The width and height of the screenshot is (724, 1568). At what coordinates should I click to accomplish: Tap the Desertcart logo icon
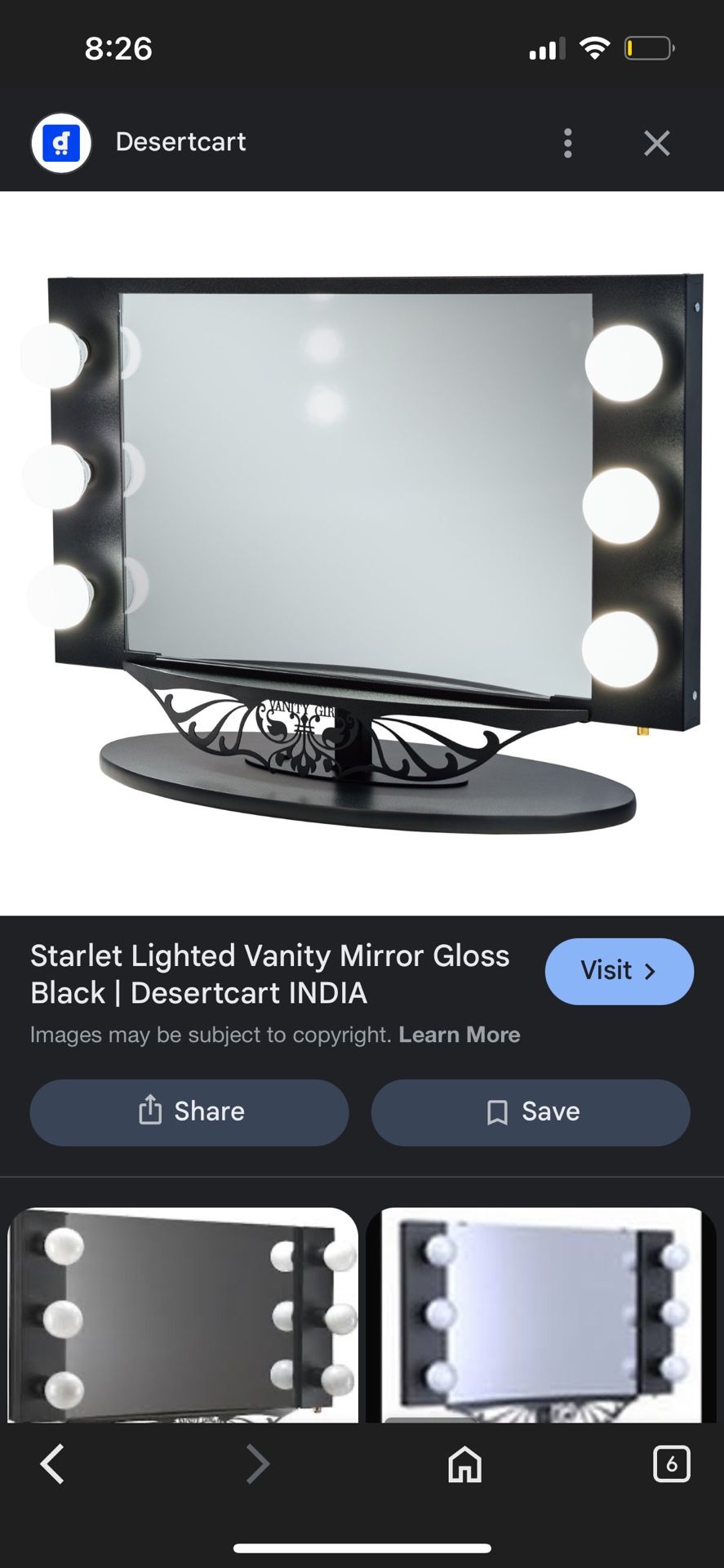pyautogui.click(x=61, y=142)
